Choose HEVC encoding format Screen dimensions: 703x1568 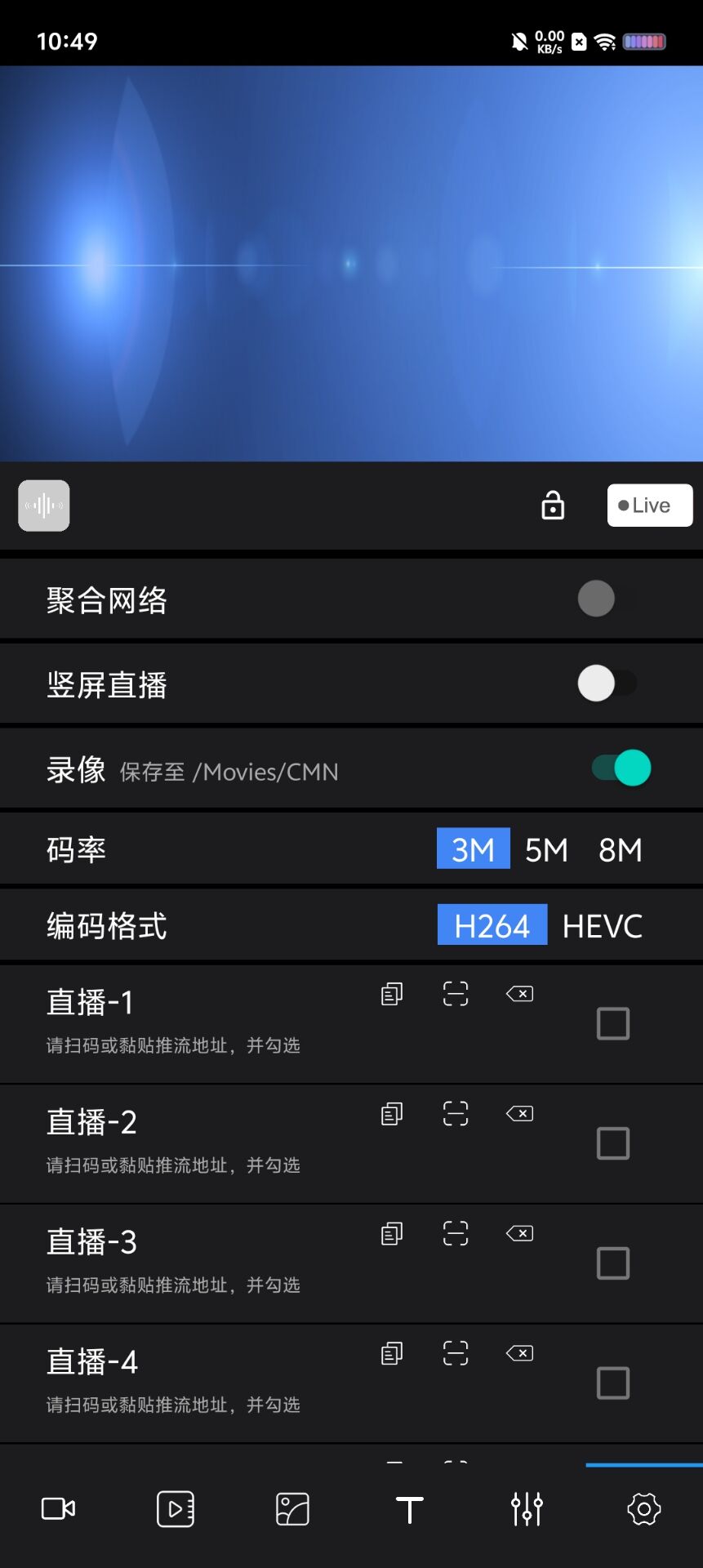click(x=603, y=925)
